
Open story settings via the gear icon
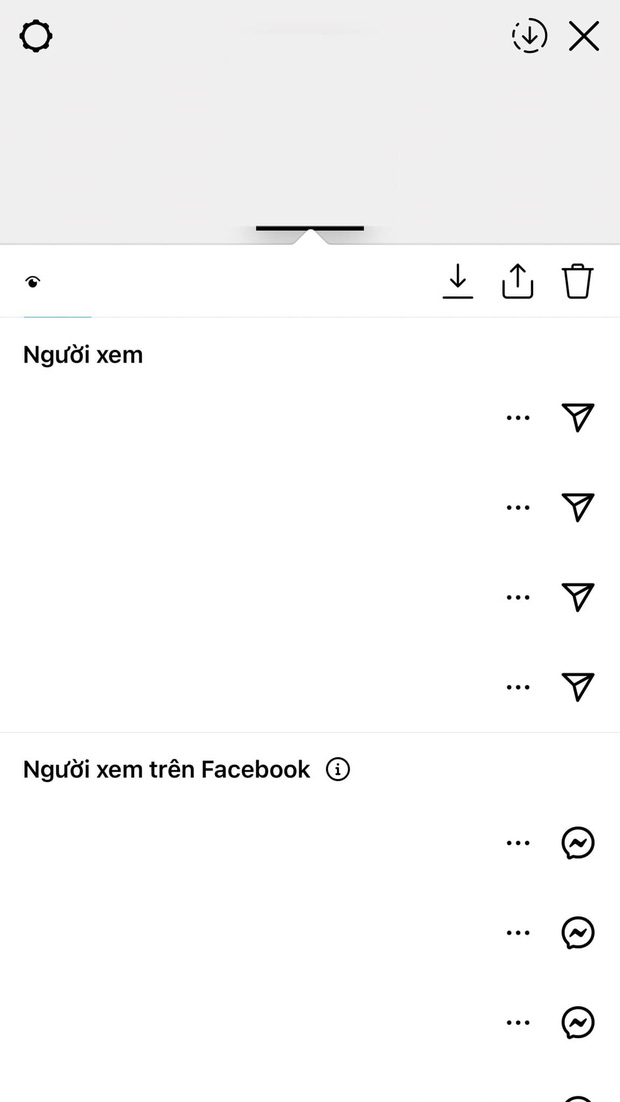[x=36, y=37]
